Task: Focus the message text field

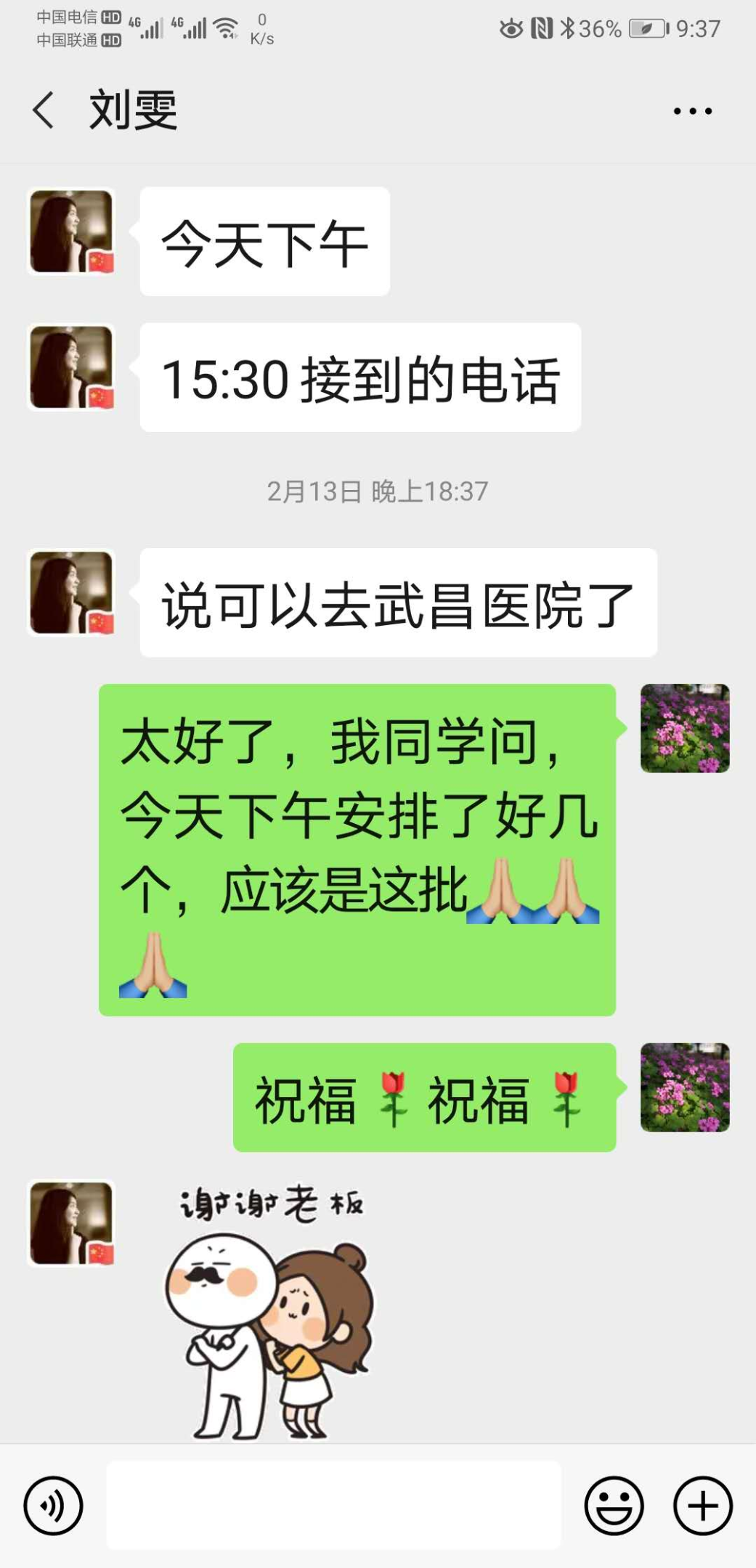Action: click(x=334, y=1506)
